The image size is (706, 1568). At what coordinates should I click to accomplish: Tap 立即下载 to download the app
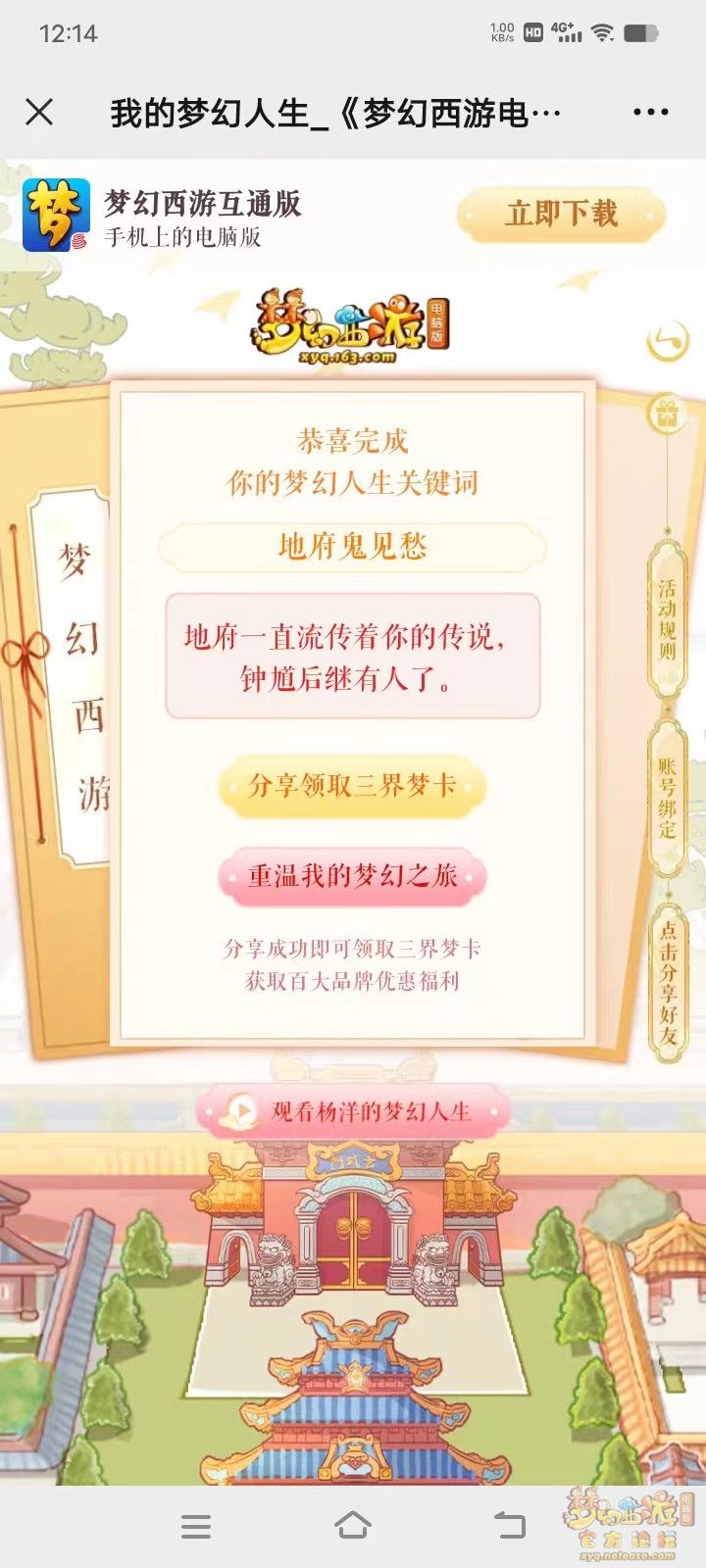pyautogui.click(x=561, y=214)
